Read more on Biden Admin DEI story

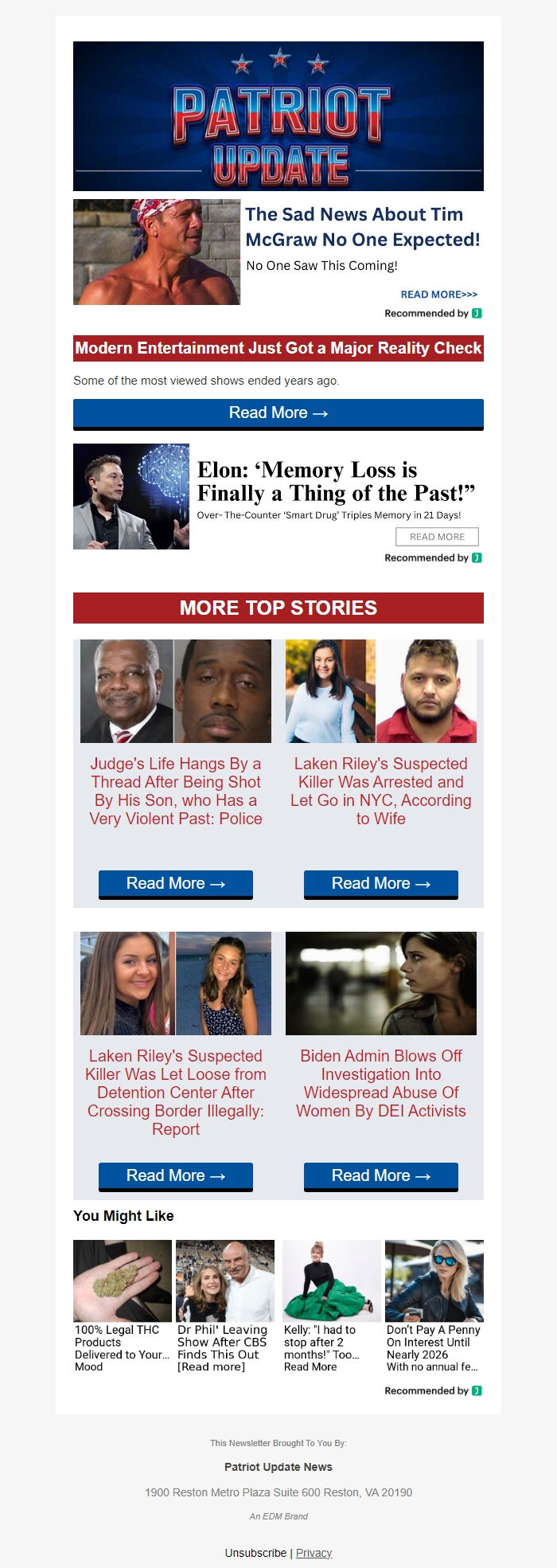tap(380, 1176)
